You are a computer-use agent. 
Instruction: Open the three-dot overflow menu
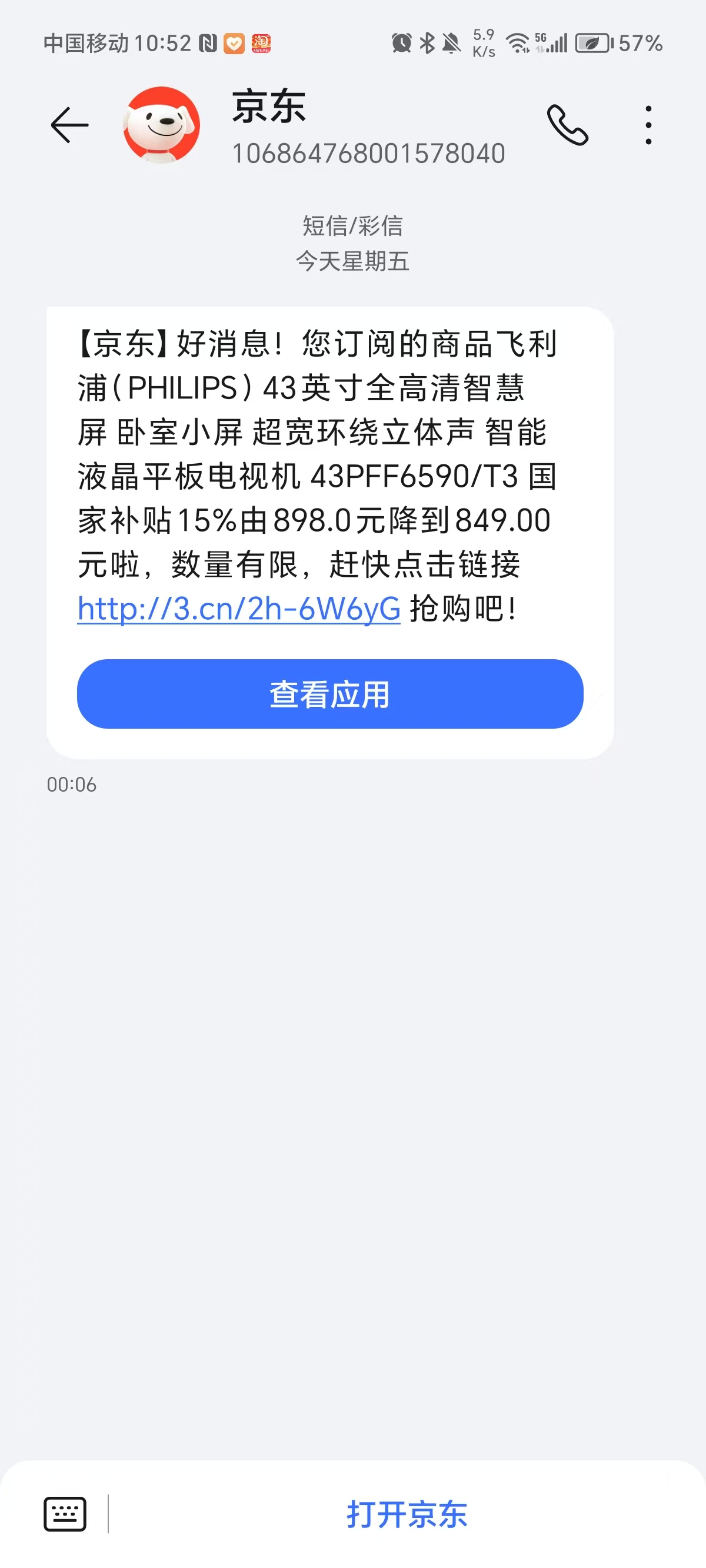tap(649, 125)
